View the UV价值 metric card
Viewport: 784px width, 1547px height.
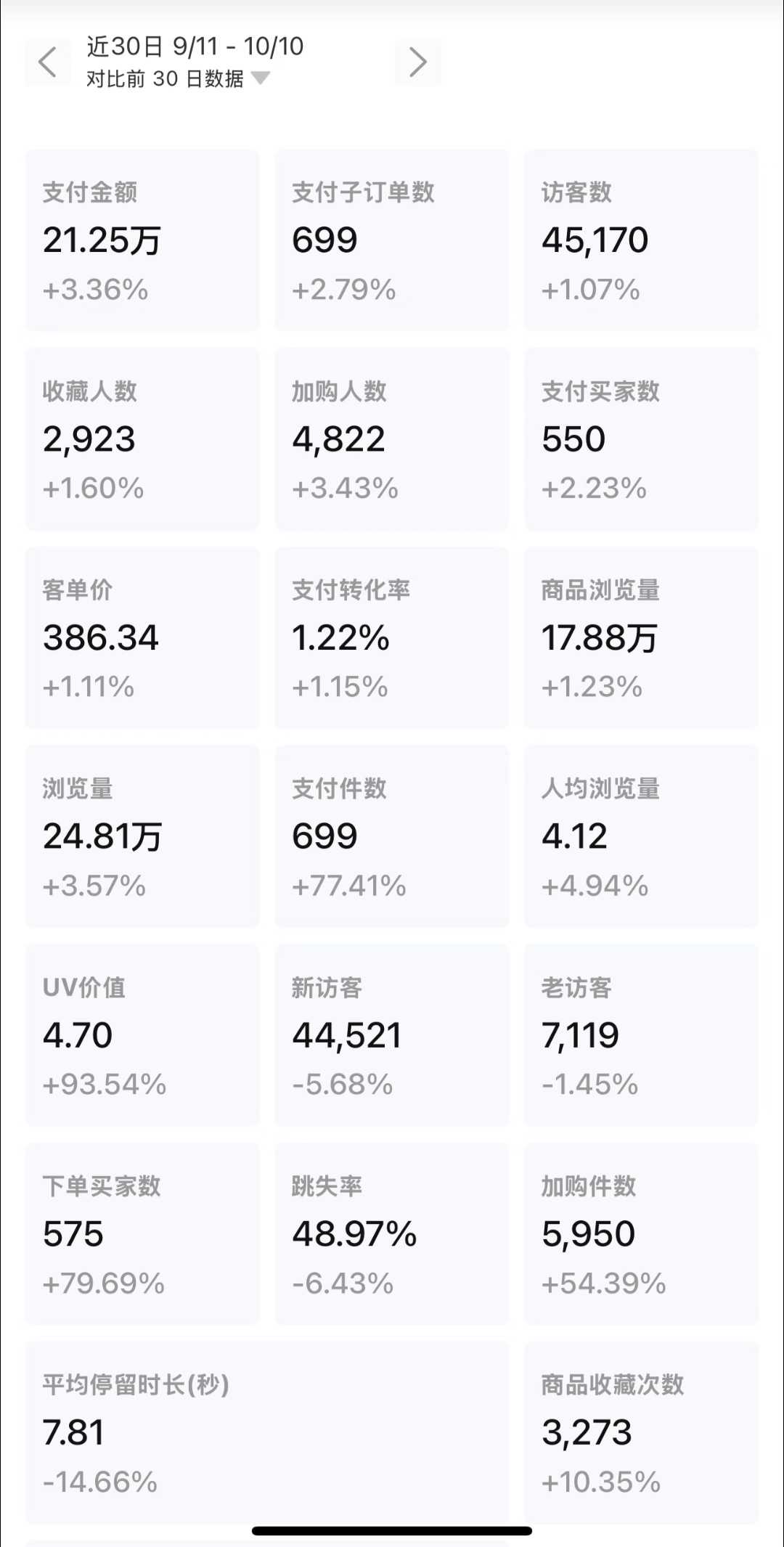point(142,1034)
